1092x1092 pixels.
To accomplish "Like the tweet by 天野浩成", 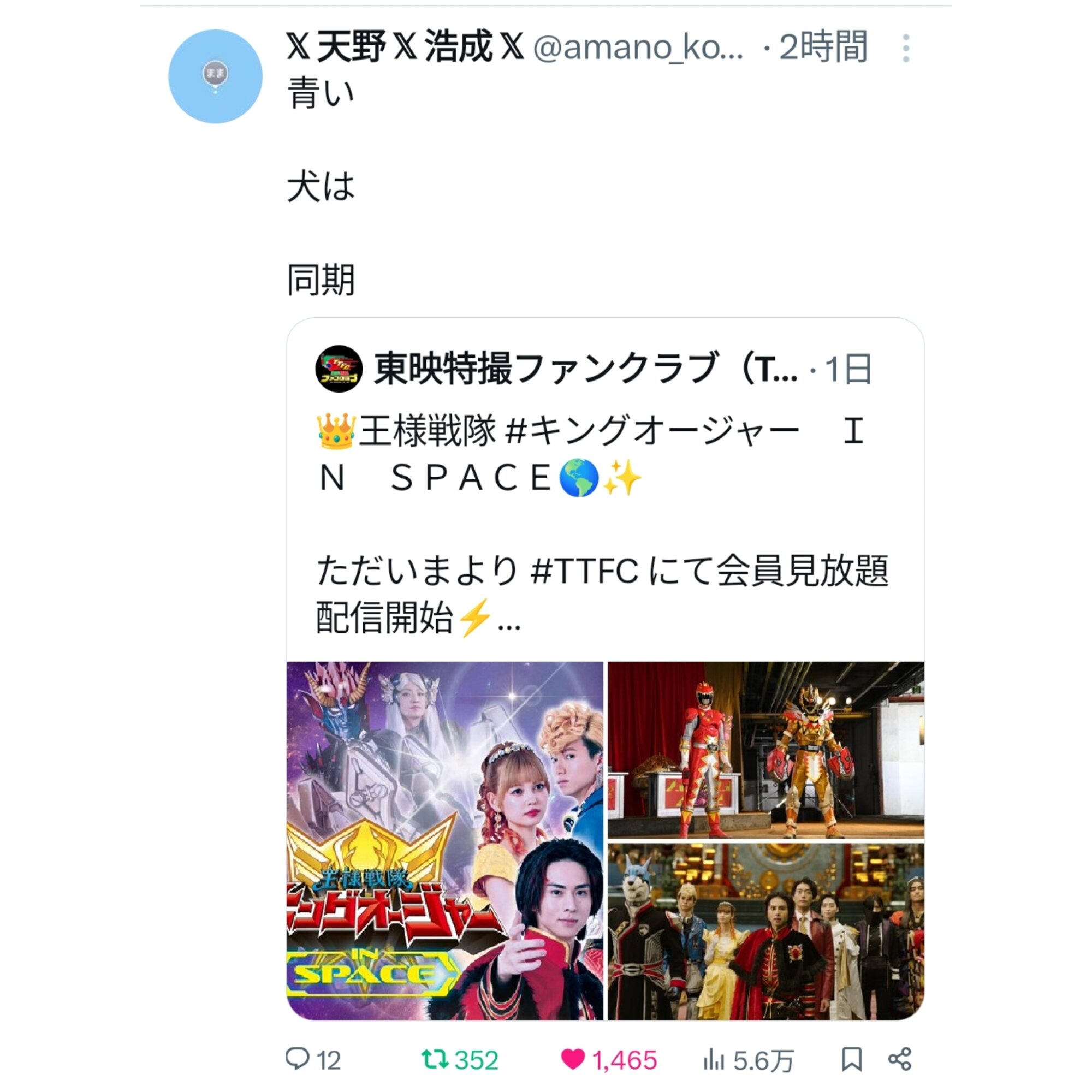I will point(573,1059).
